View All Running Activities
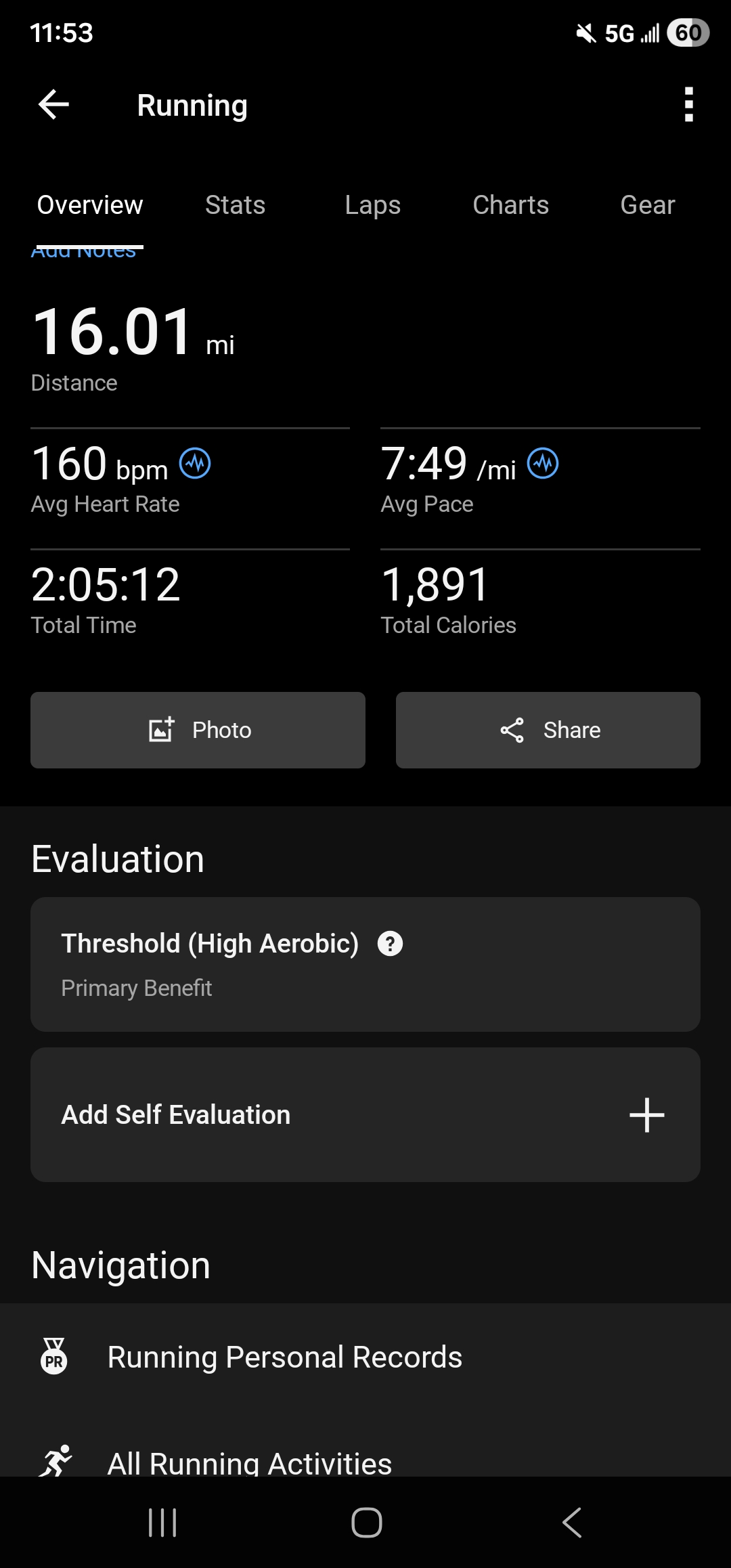 249,1461
